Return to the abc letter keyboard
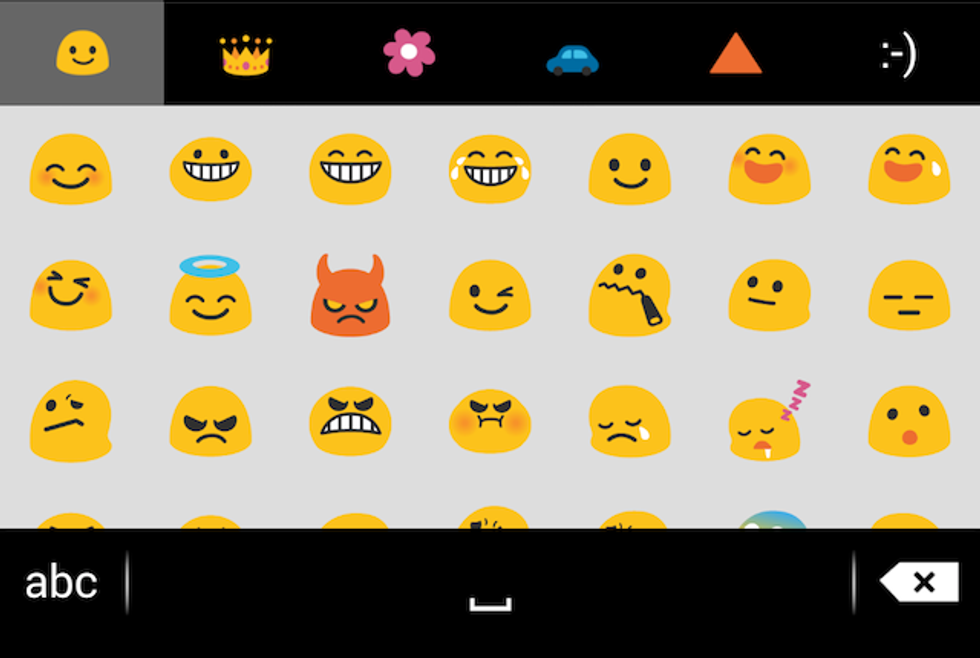This screenshot has width=980, height=658. (61, 582)
